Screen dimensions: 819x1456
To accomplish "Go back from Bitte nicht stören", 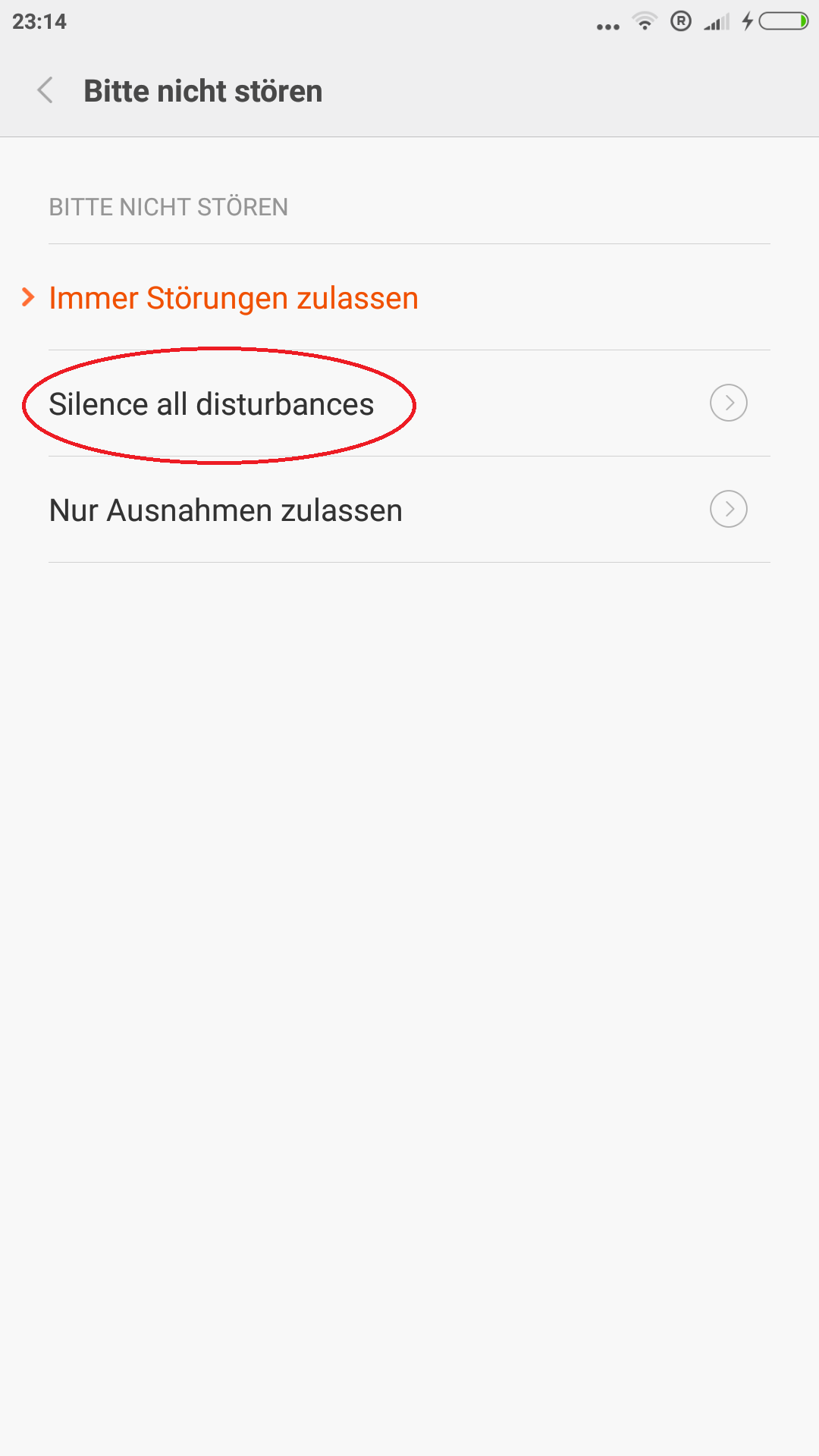I will (45, 90).
